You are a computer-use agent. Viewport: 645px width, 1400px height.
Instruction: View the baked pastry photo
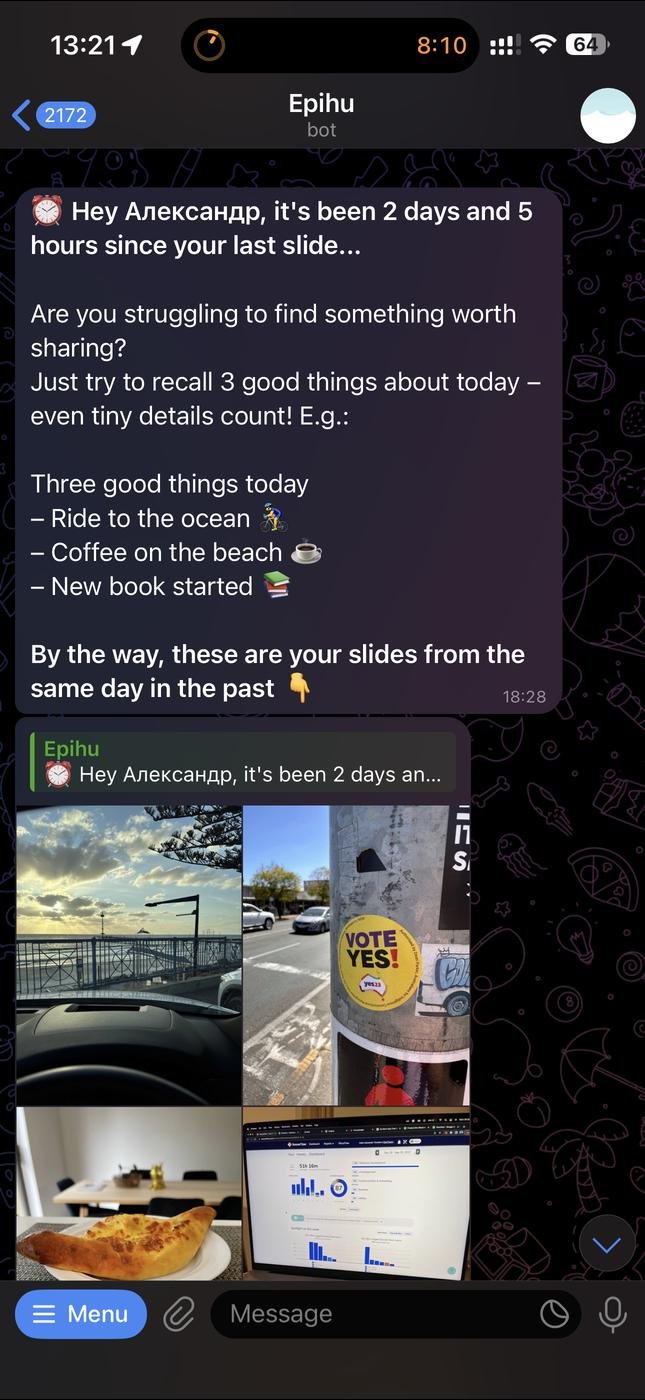(x=129, y=1193)
